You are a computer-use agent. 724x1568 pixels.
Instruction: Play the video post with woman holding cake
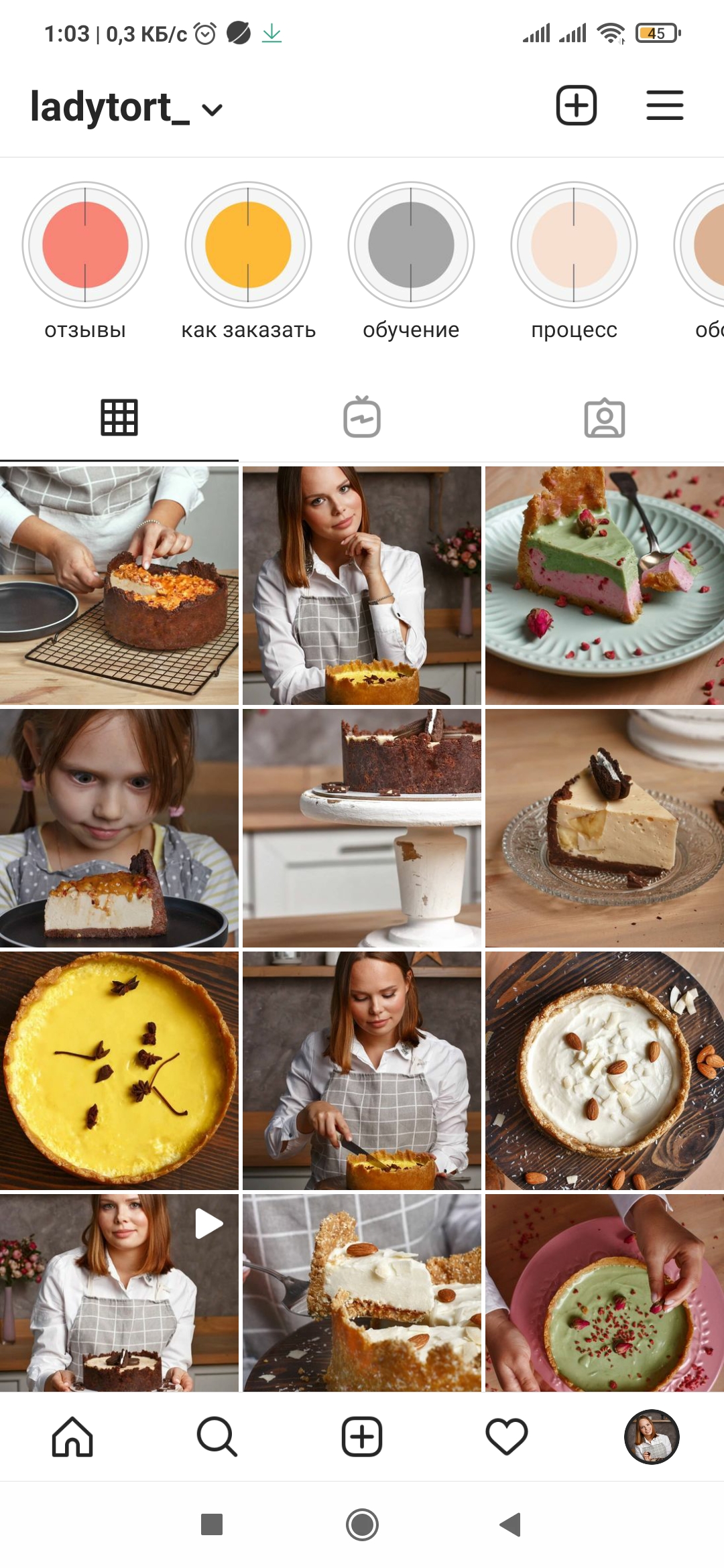119,1292
